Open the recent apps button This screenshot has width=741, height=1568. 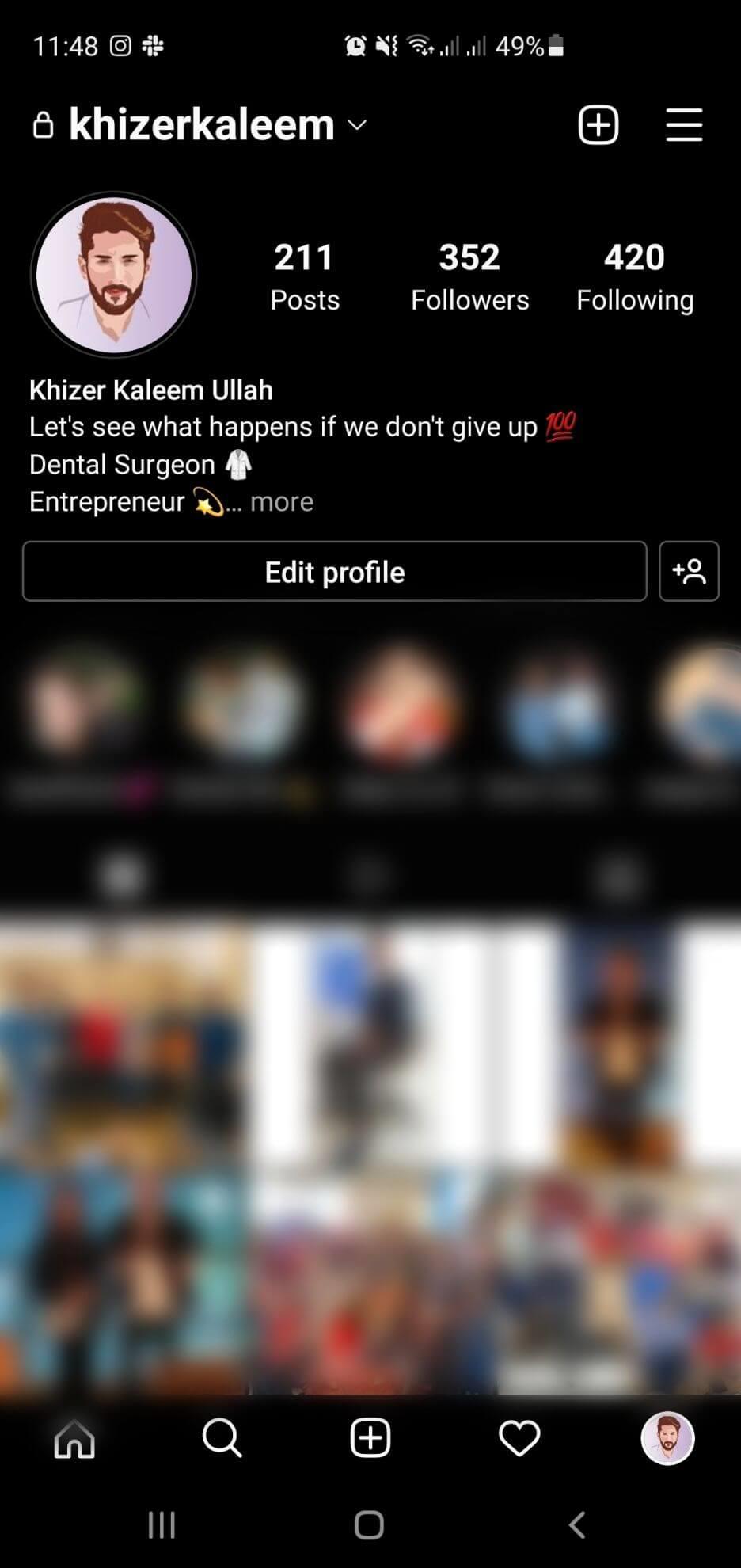pyautogui.click(x=161, y=1524)
